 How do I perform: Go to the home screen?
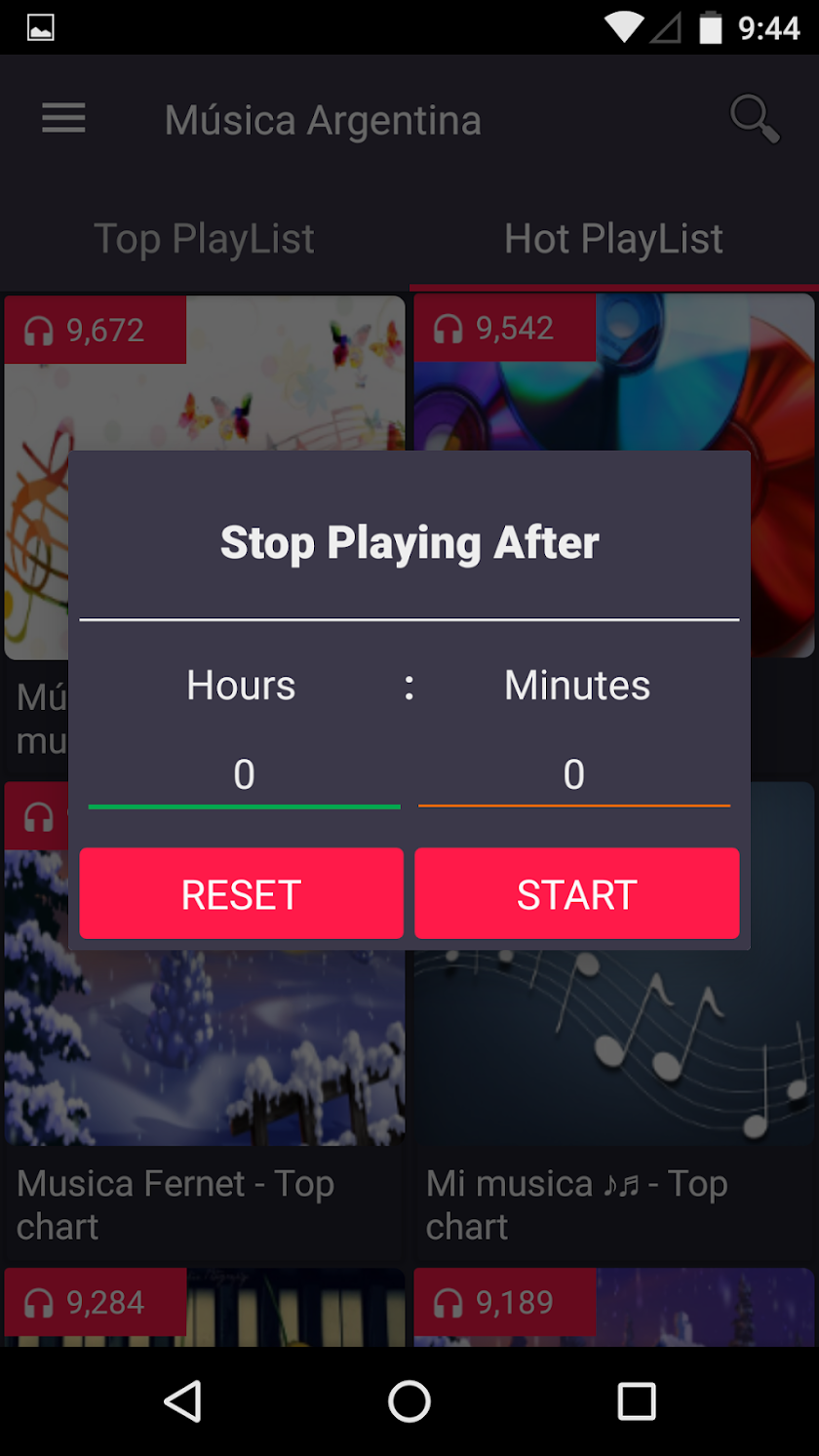point(409,1401)
